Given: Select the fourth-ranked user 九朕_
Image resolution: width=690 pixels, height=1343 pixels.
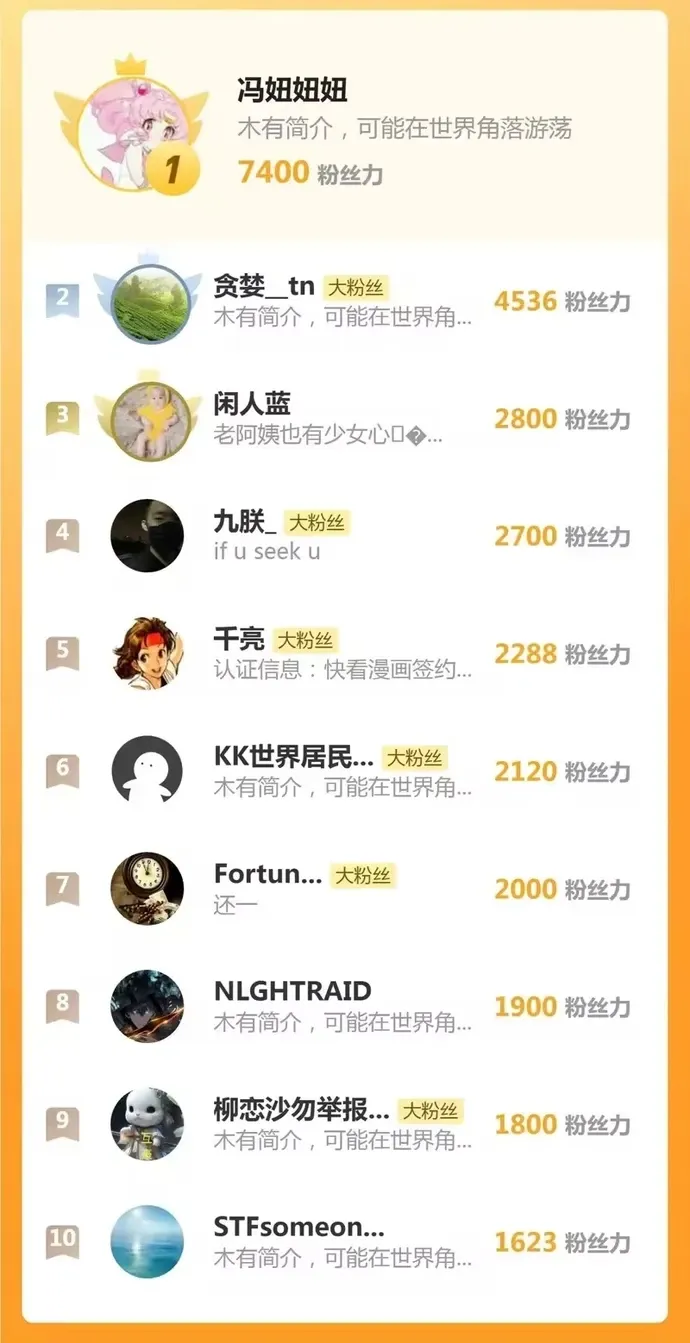Looking at the screenshot, I should click(x=345, y=536).
